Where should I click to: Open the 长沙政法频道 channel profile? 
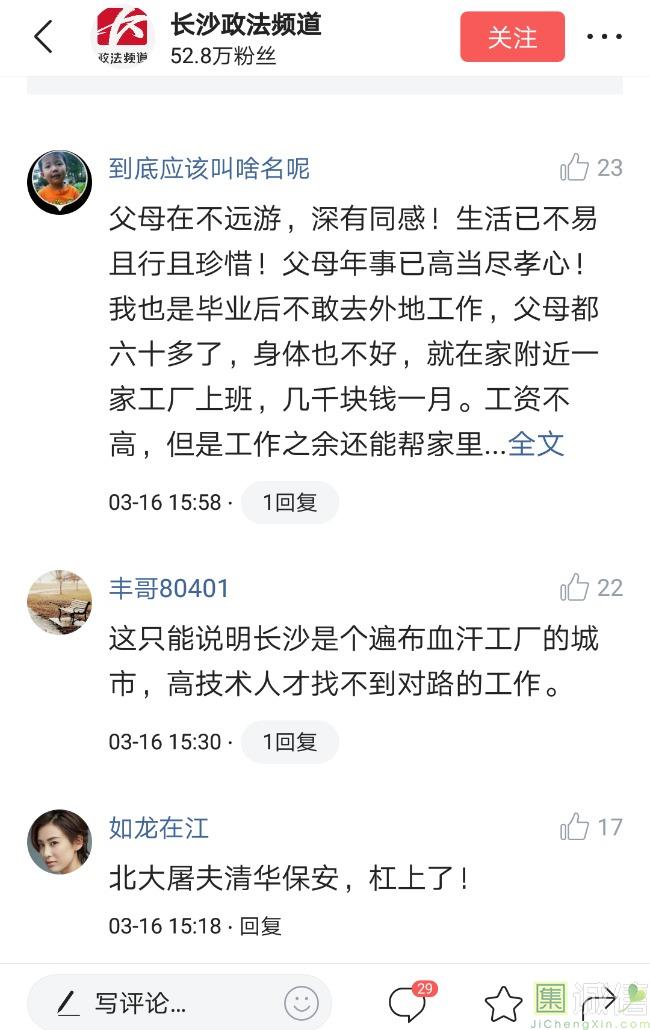(x=245, y=25)
